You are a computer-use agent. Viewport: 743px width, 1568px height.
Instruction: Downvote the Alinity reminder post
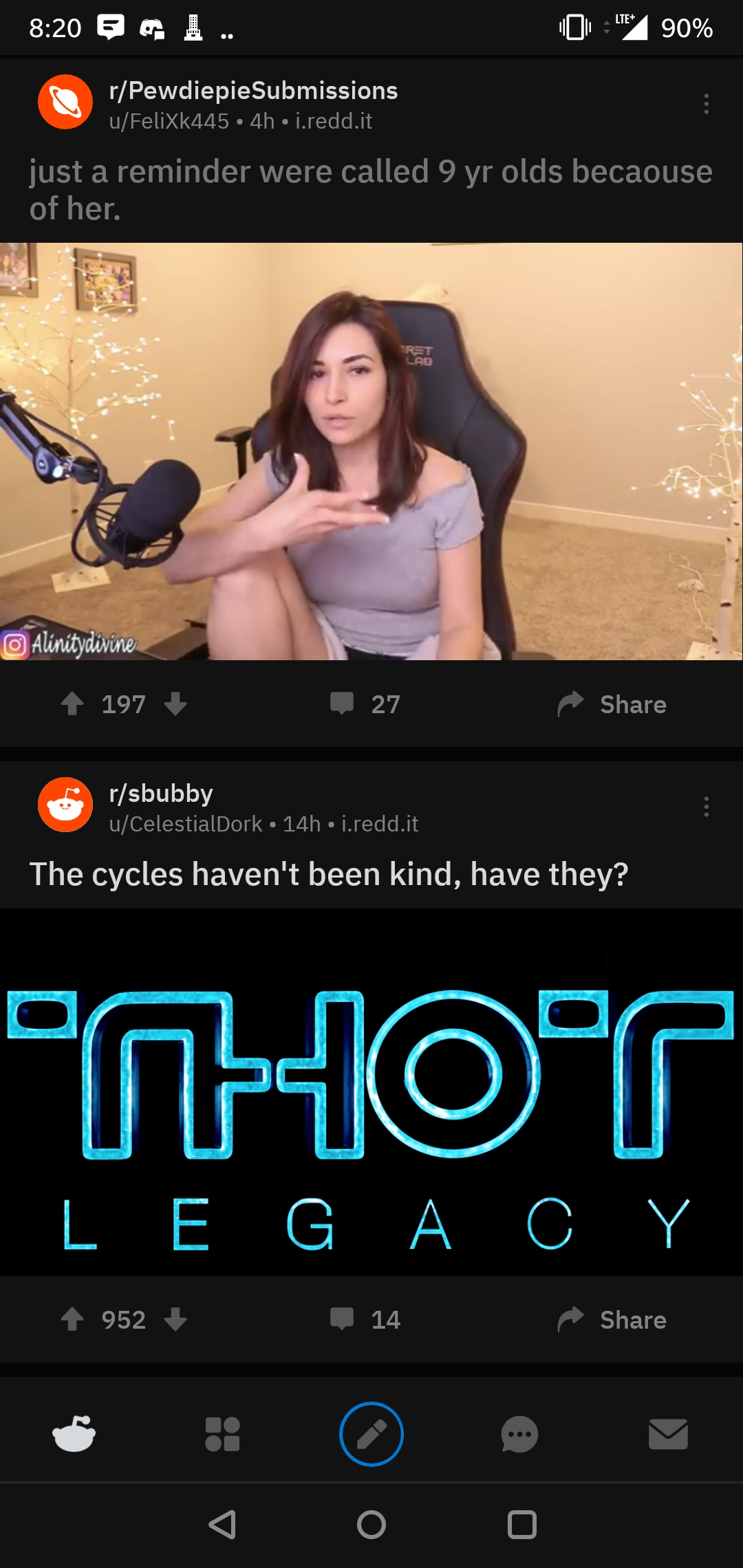click(x=177, y=705)
